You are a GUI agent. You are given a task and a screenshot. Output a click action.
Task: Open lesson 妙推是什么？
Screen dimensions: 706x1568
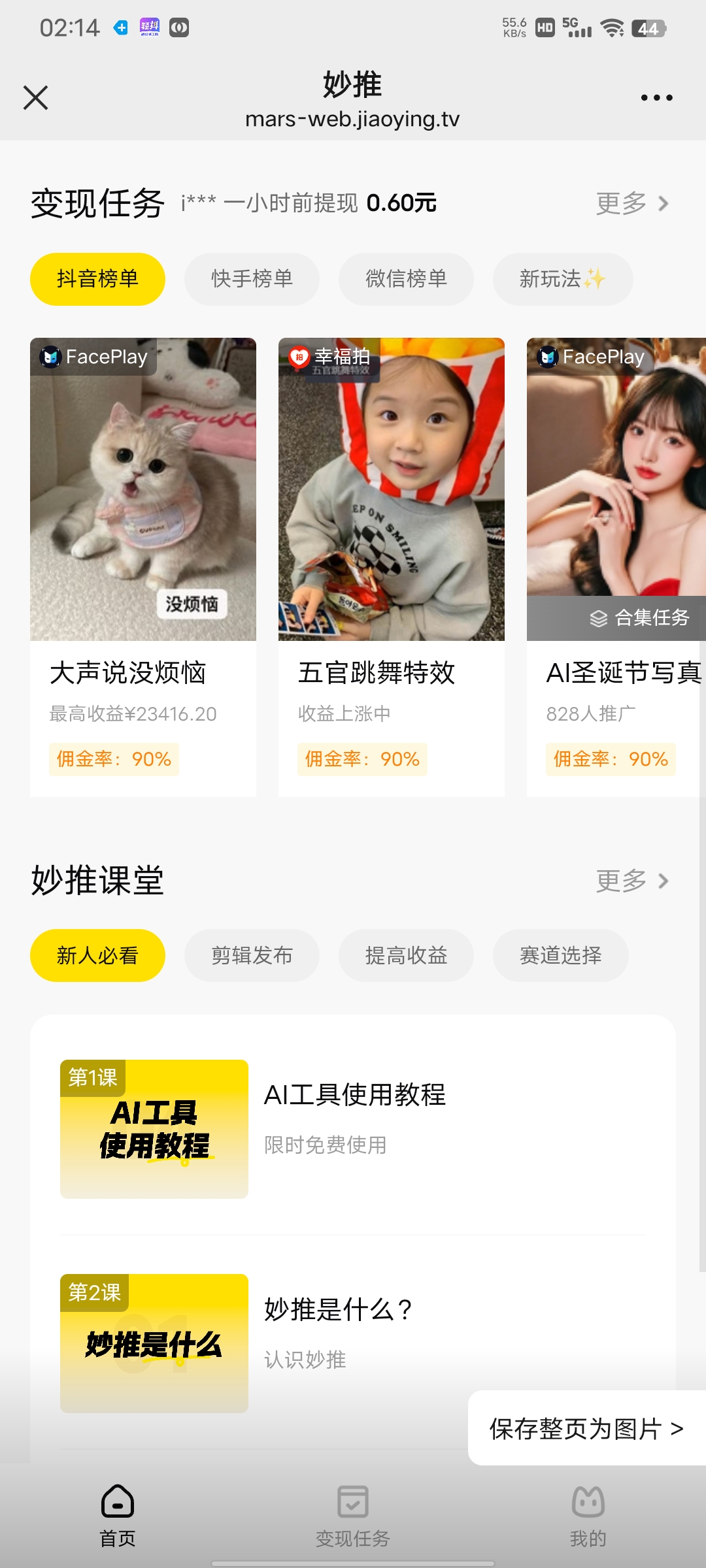point(353,1343)
